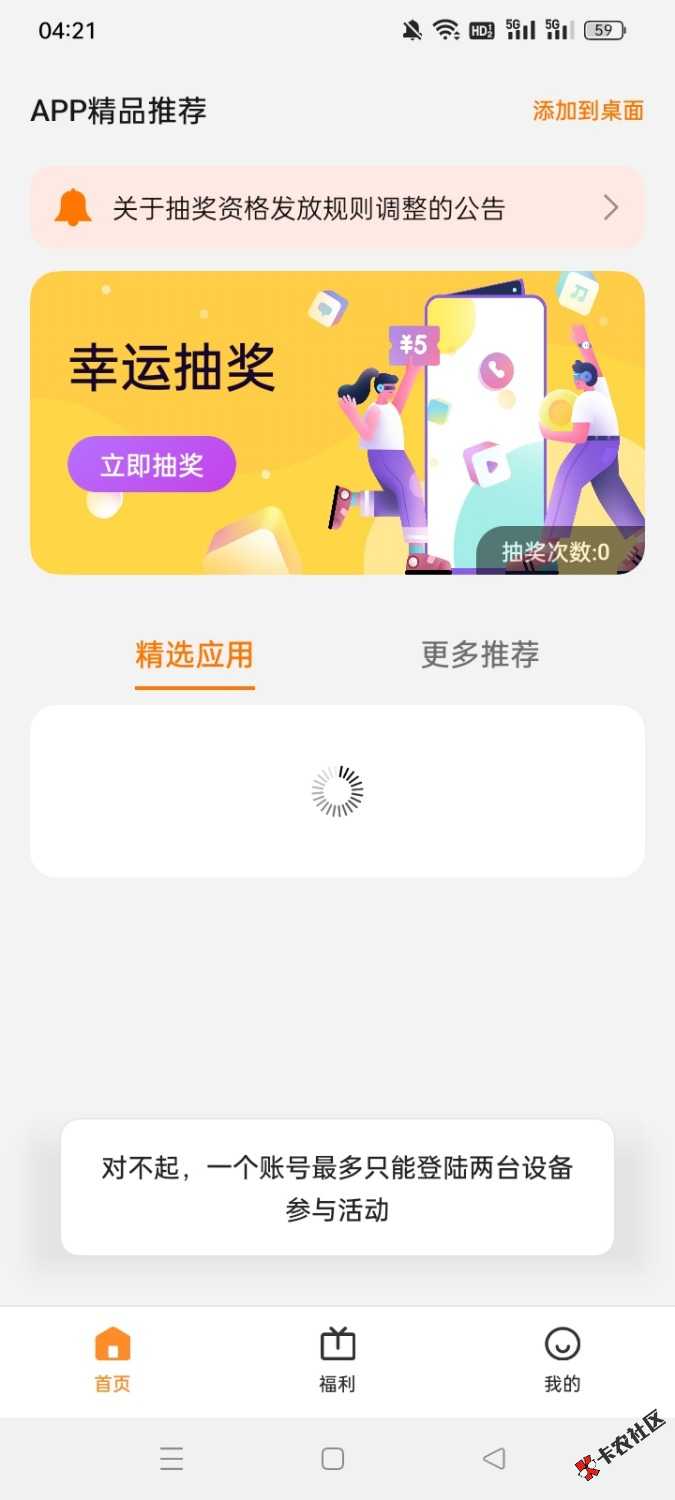Open the 福利 tab
Screen dimensions: 675x1500
click(337, 1359)
